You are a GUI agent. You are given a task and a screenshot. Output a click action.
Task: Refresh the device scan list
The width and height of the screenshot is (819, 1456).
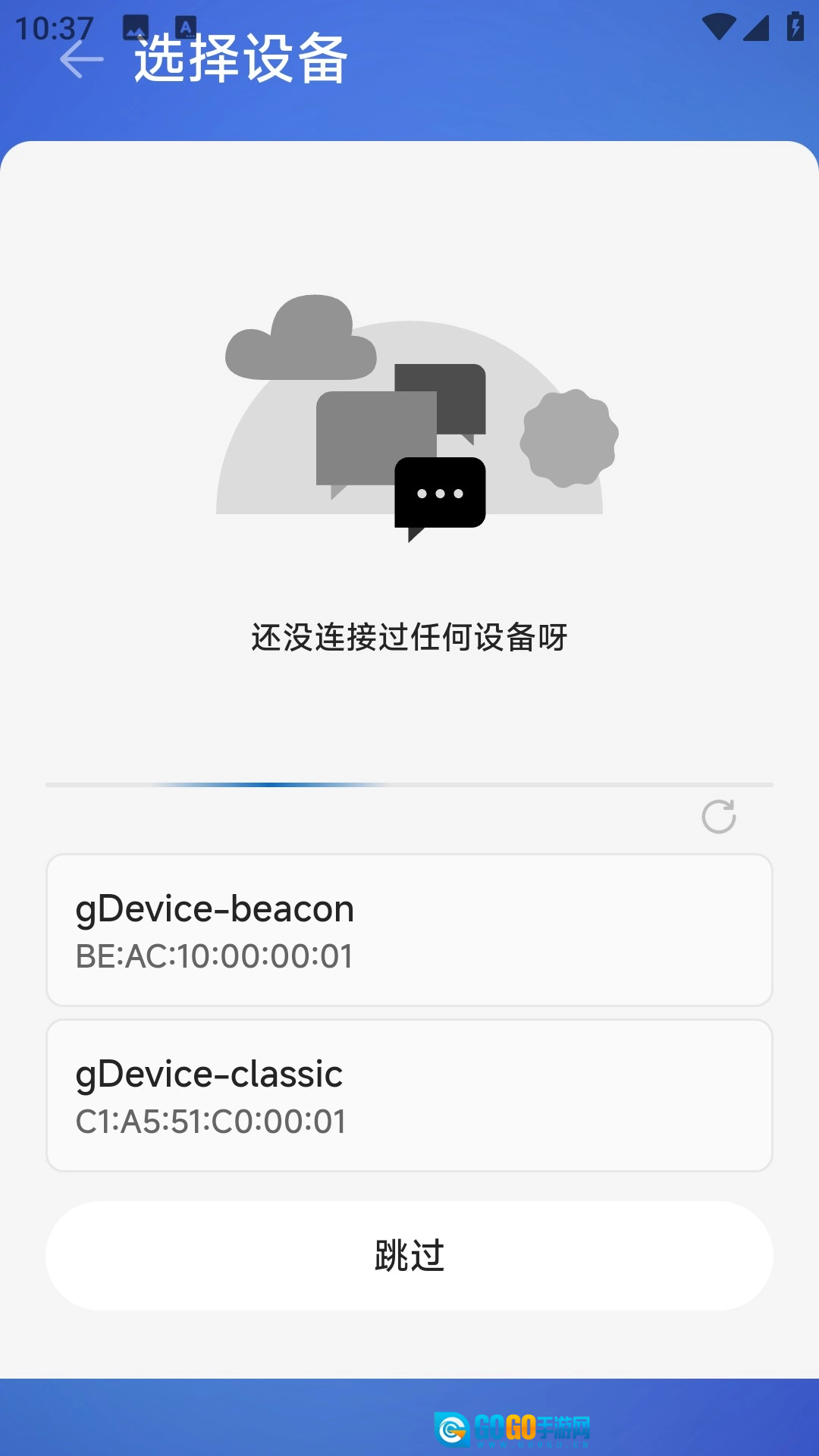[718, 817]
